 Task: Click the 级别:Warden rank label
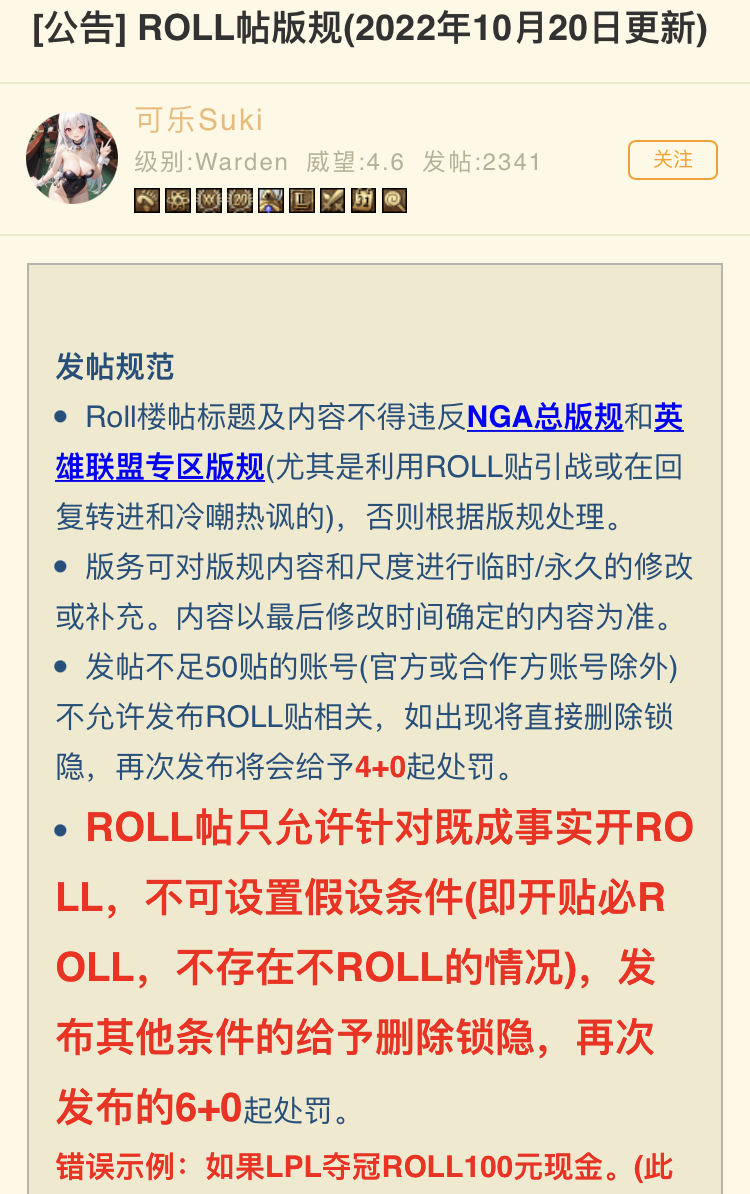206,160
